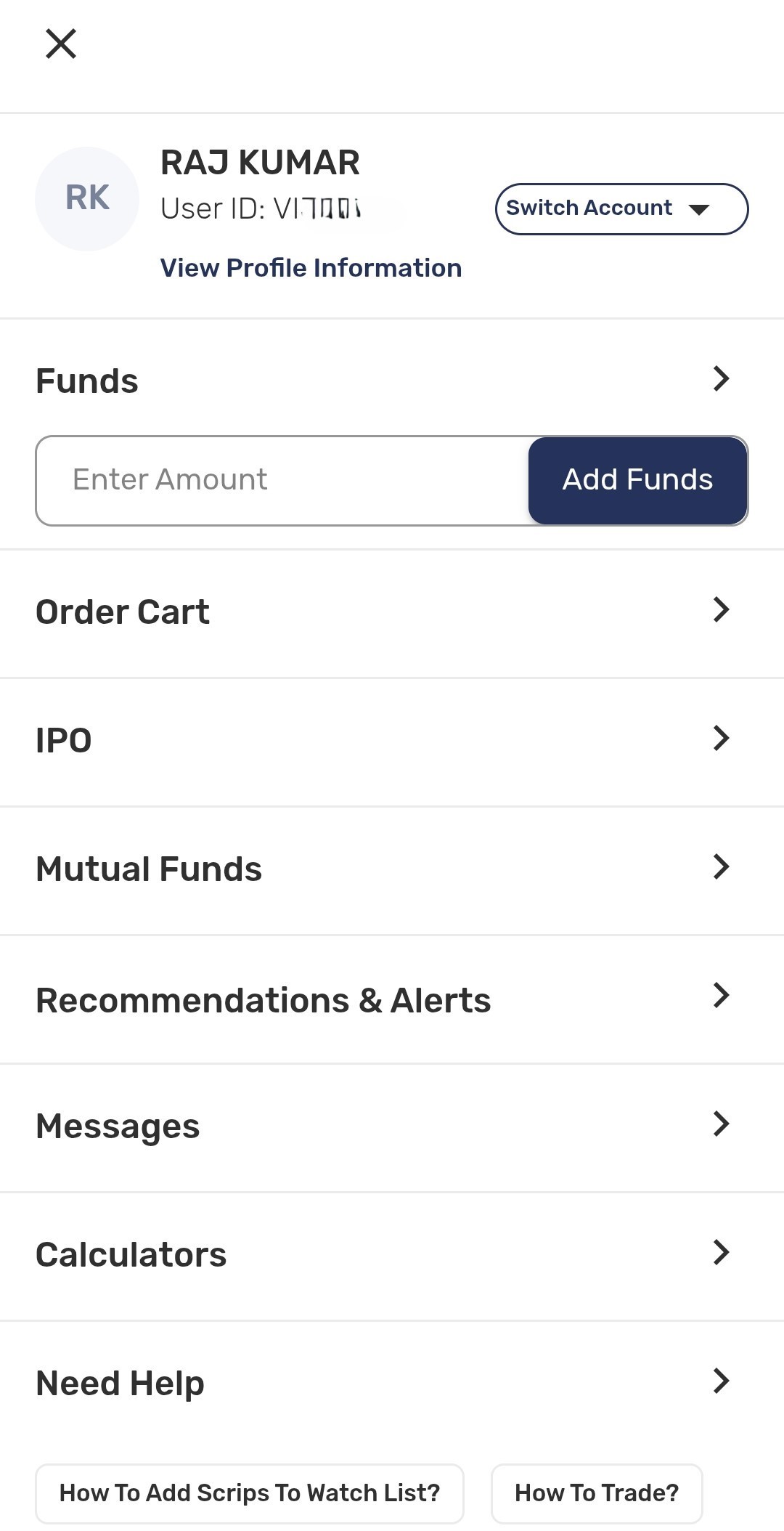The image size is (784, 1531).
Task: Close the menu with the X icon
Action: (61, 44)
